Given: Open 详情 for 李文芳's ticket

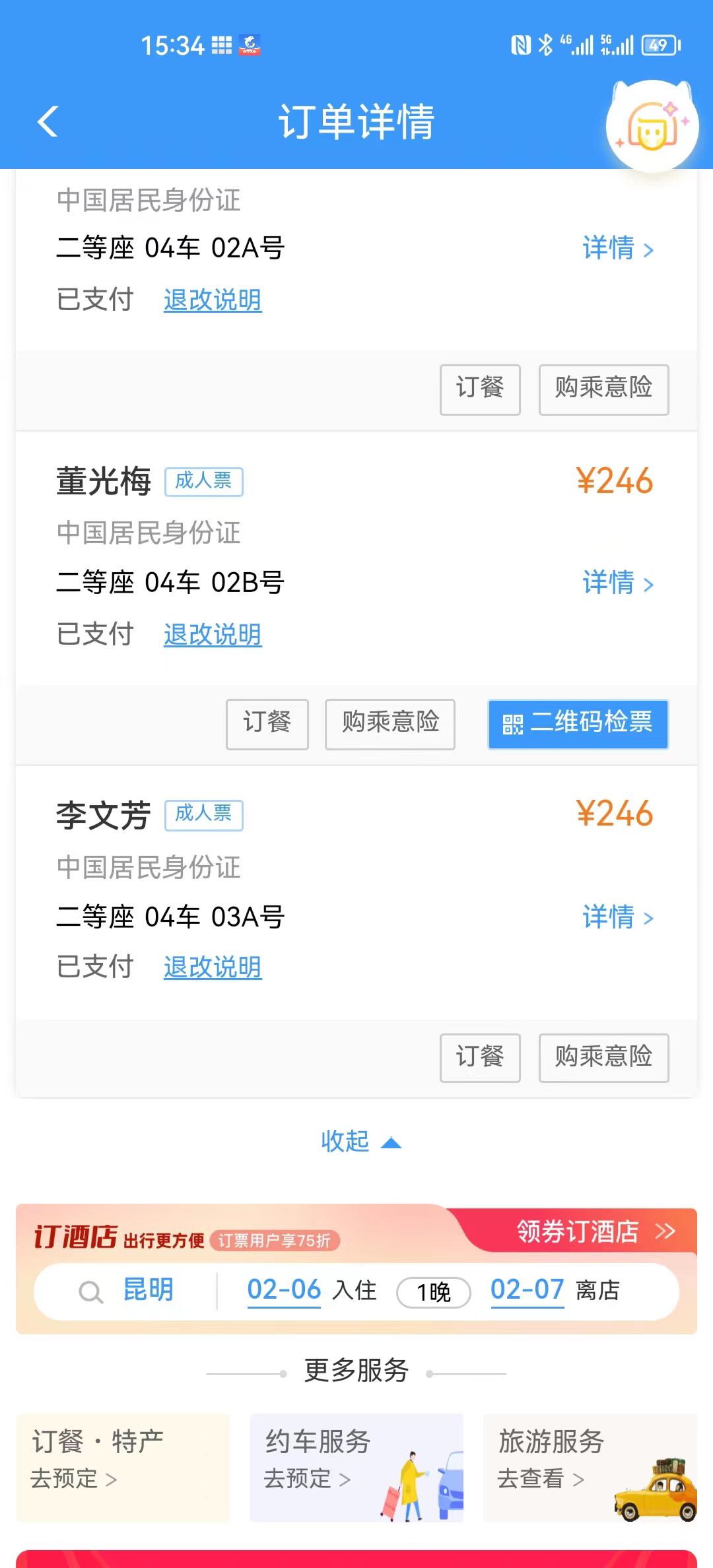Looking at the screenshot, I should click(618, 917).
